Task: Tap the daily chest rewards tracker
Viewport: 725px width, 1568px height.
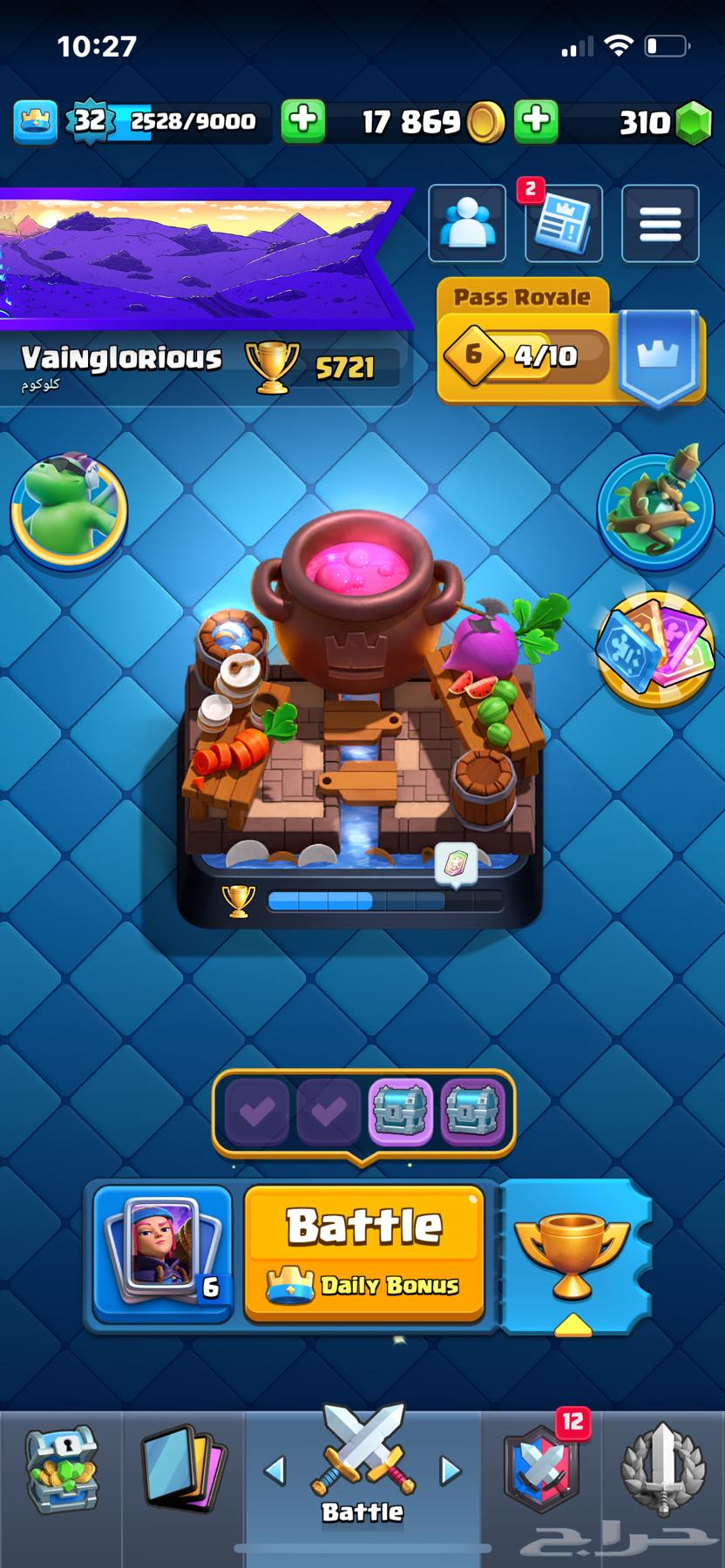Action: (x=363, y=1112)
